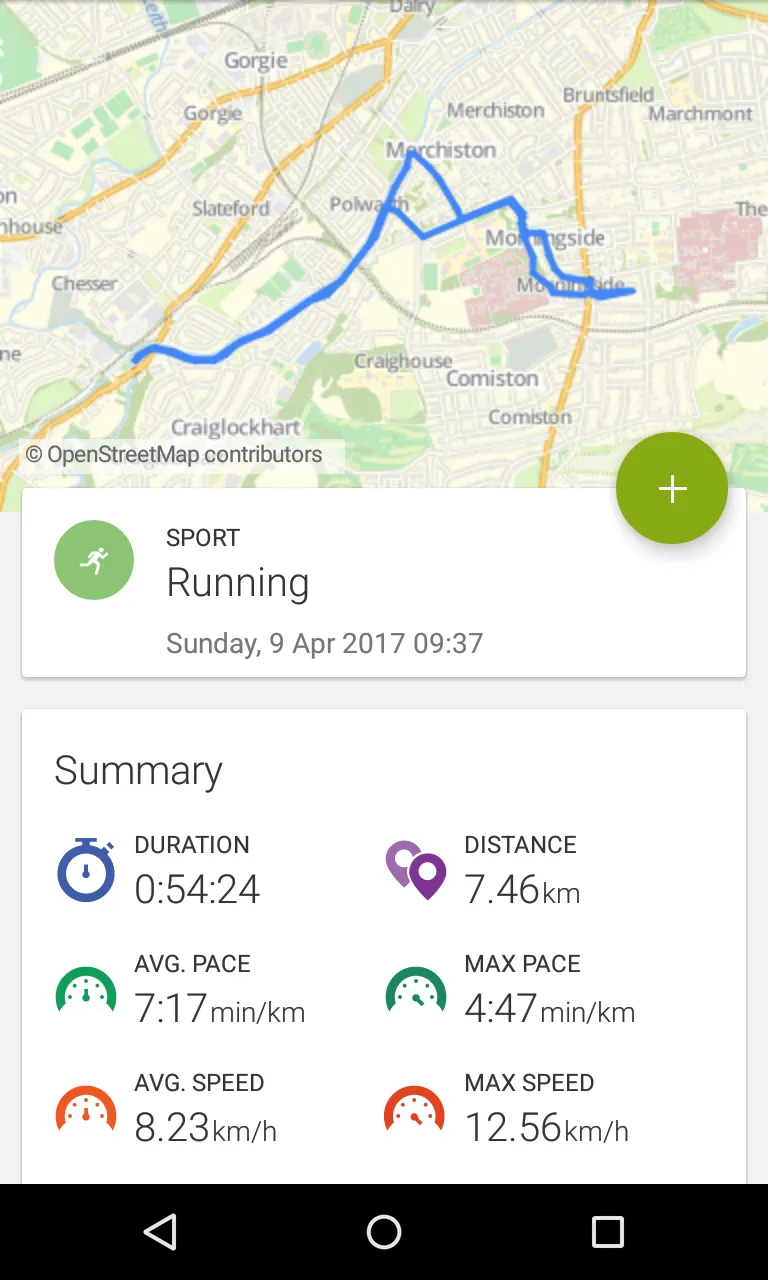Go to the home screen
The height and width of the screenshot is (1280, 768).
384,1232
